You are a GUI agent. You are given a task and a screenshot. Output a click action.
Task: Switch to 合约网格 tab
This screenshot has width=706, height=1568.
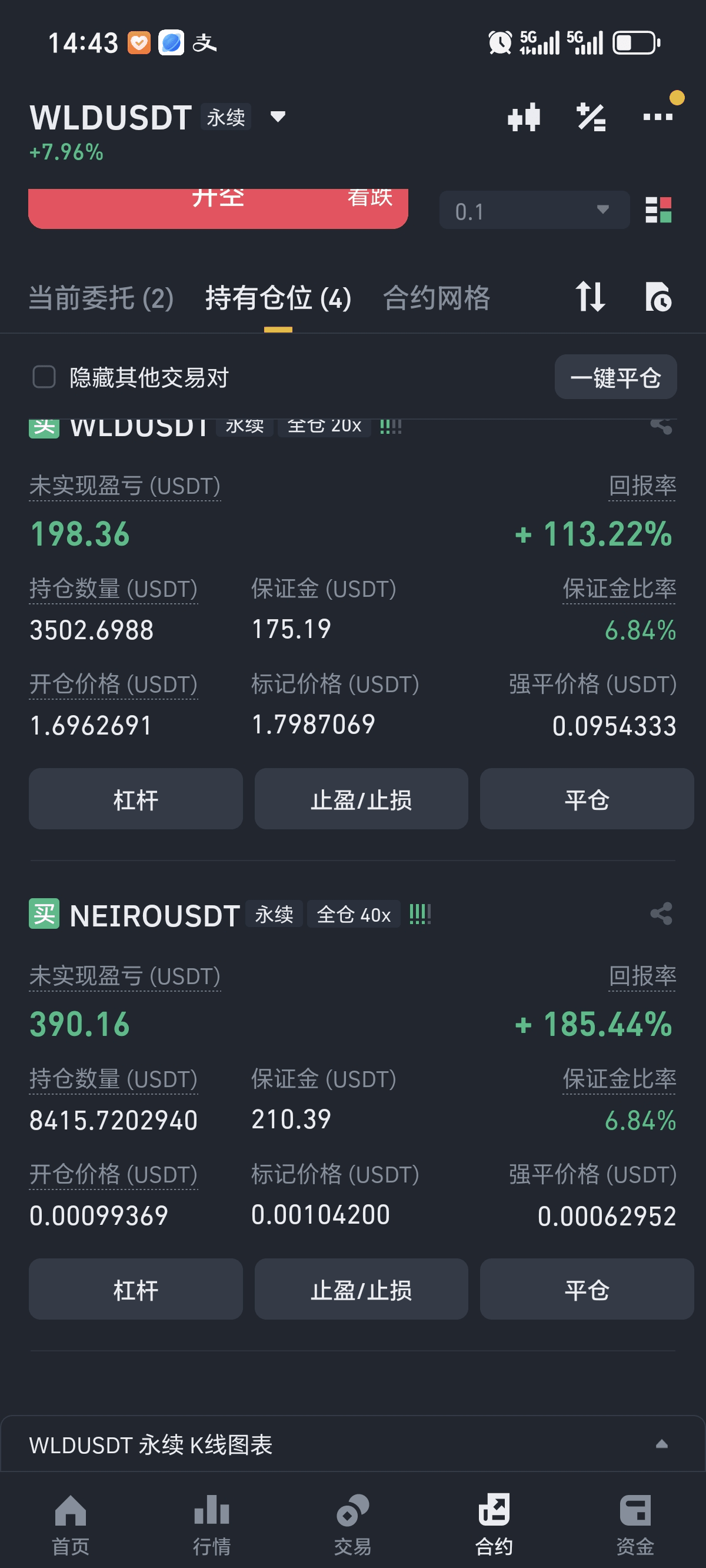click(436, 298)
